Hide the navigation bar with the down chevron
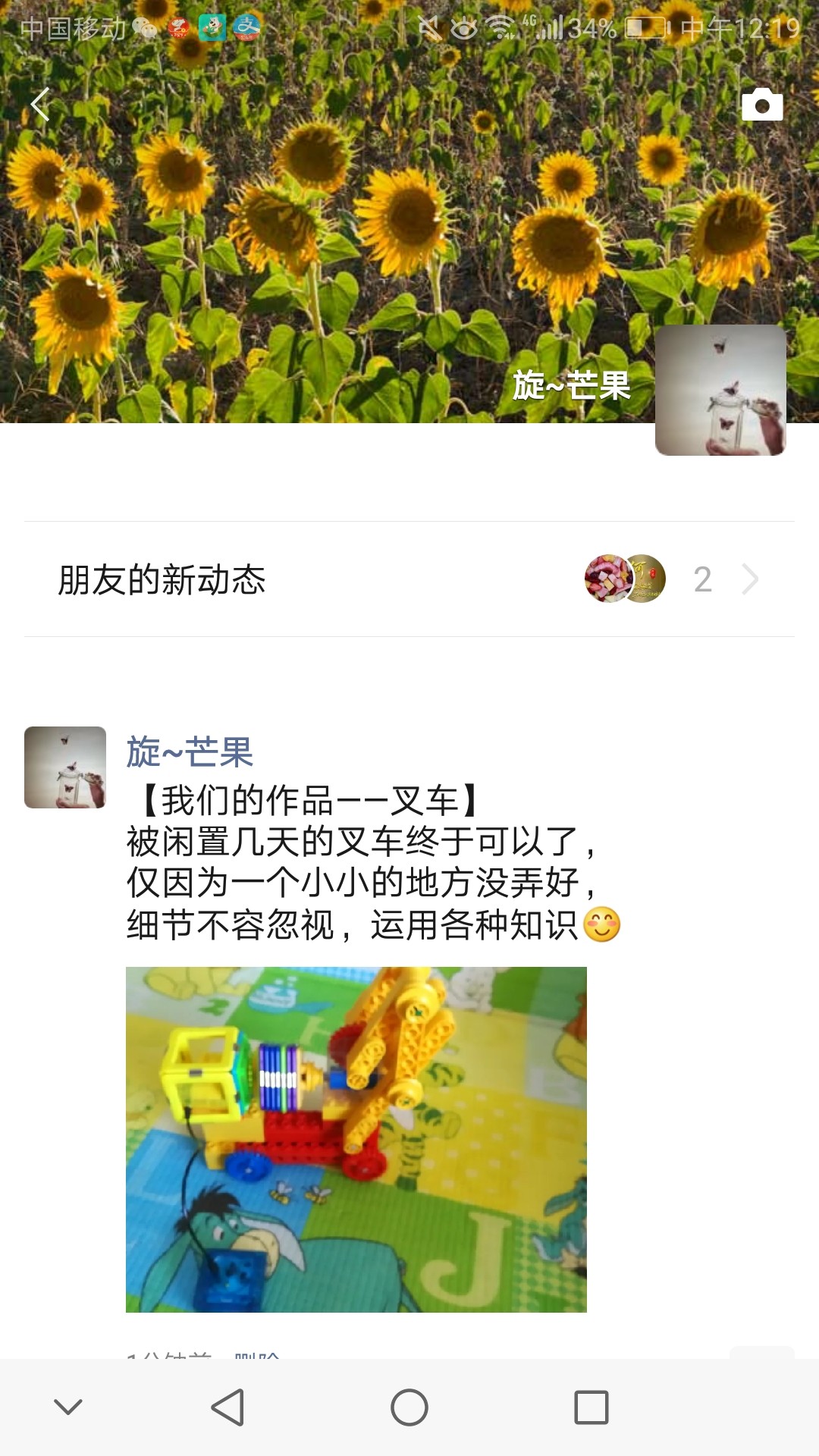The width and height of the screenshot is (819, 1456). [68, 1407]
